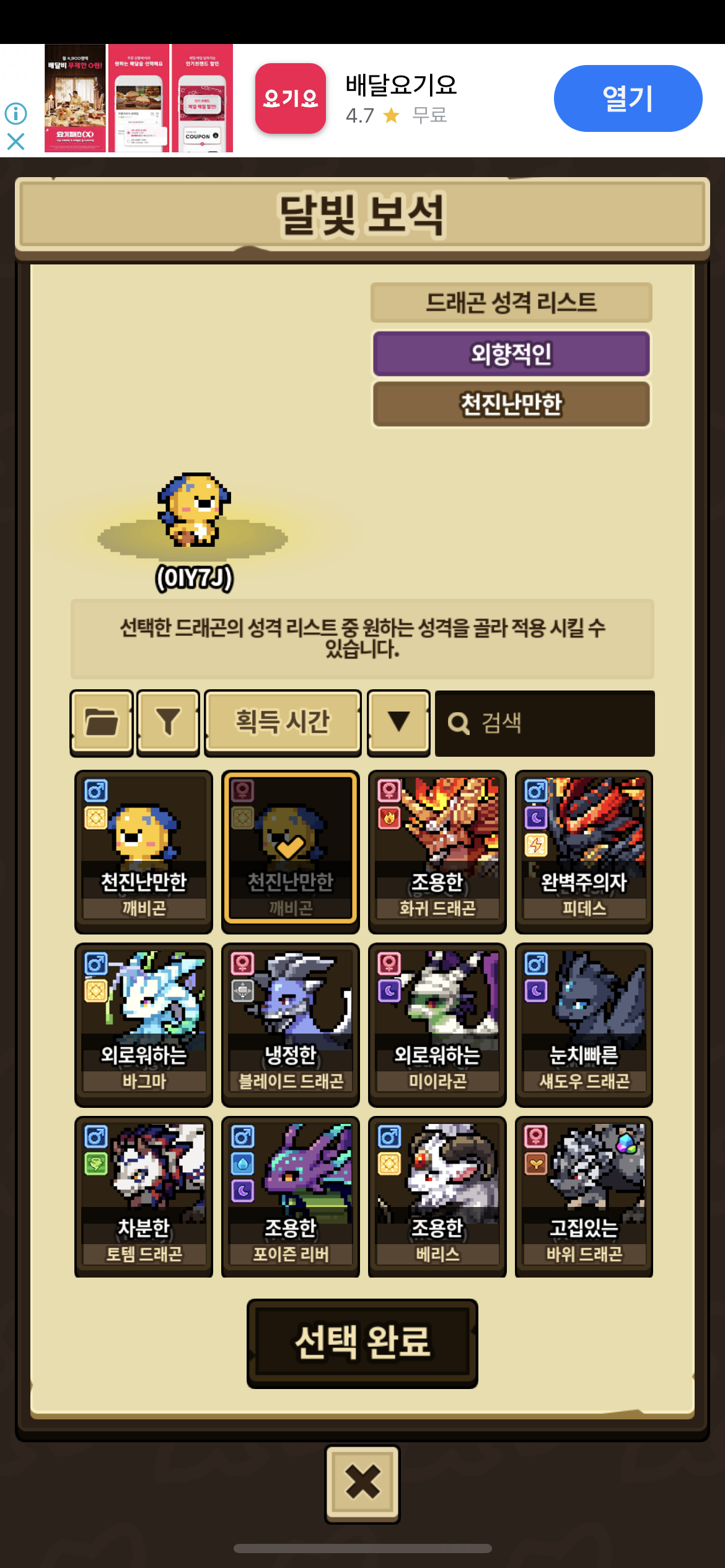Open the ad info icon
Screen dimensions: 725x1568
click(15, 113)
